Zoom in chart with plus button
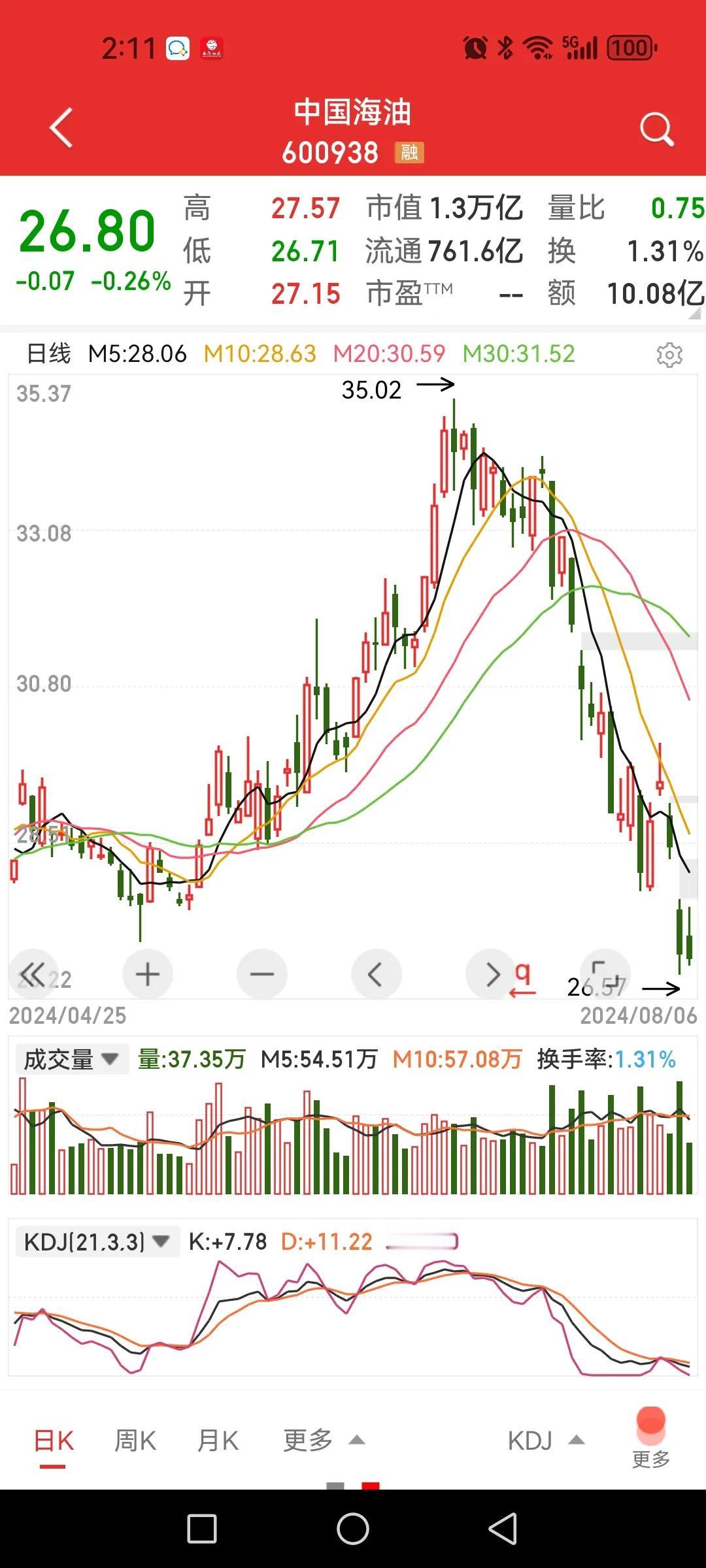The image size is (706, 1568). [148, 974]
